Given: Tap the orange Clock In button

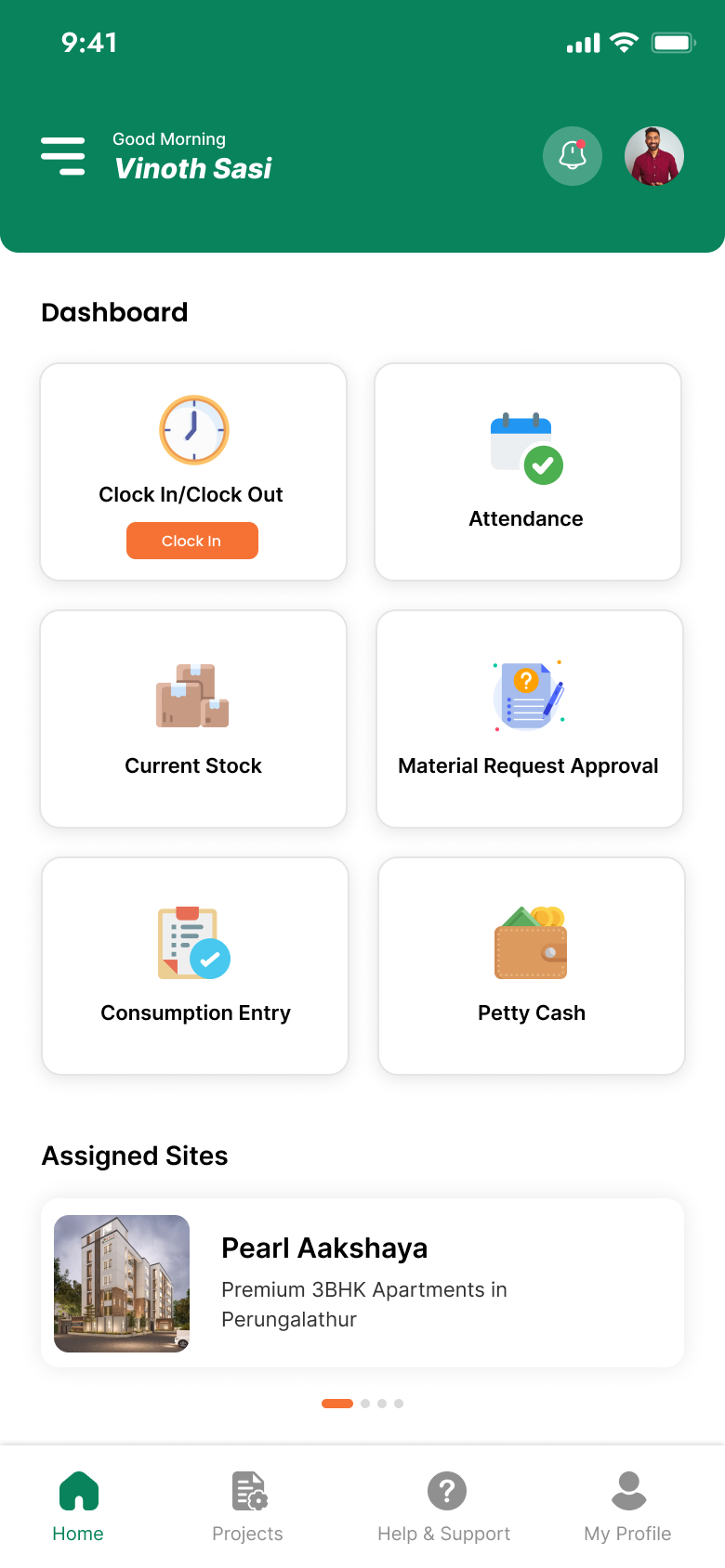Looking at the screenshot, I should [192, 541].
